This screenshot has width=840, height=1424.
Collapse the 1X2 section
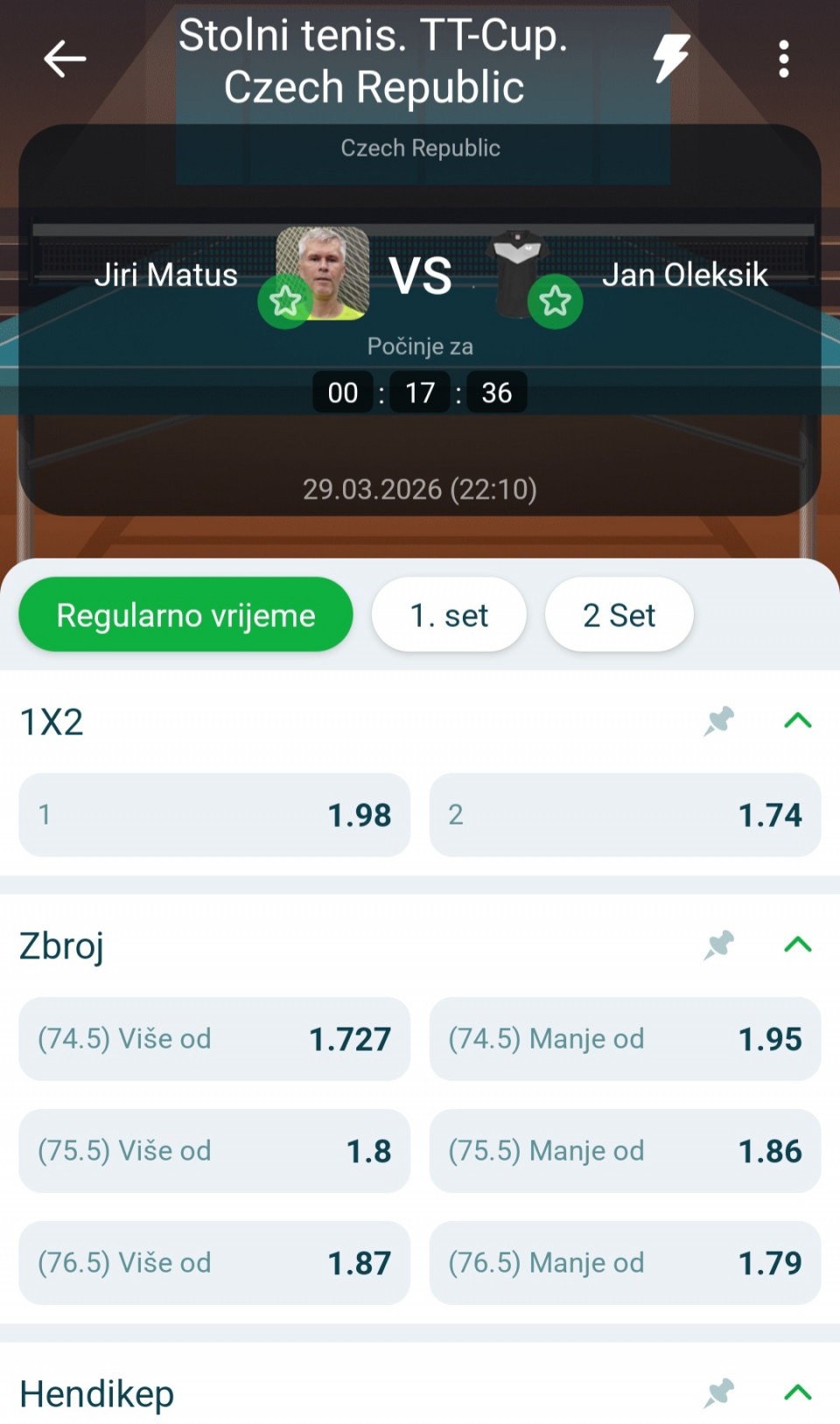click(798, 721)
